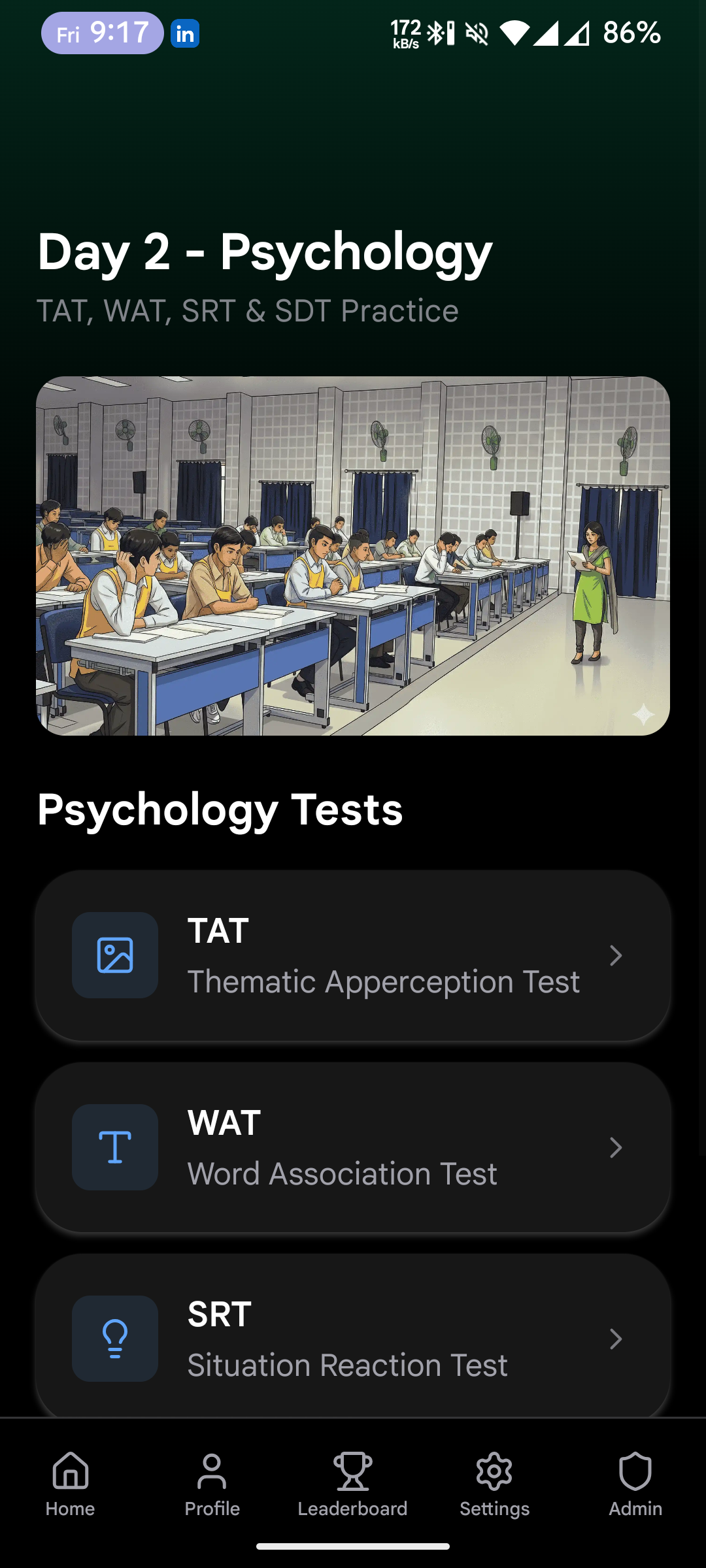Select the Situation Reaction Test entry
The width and height of the screenshot is (706, 1568).
coord(353,1339)
